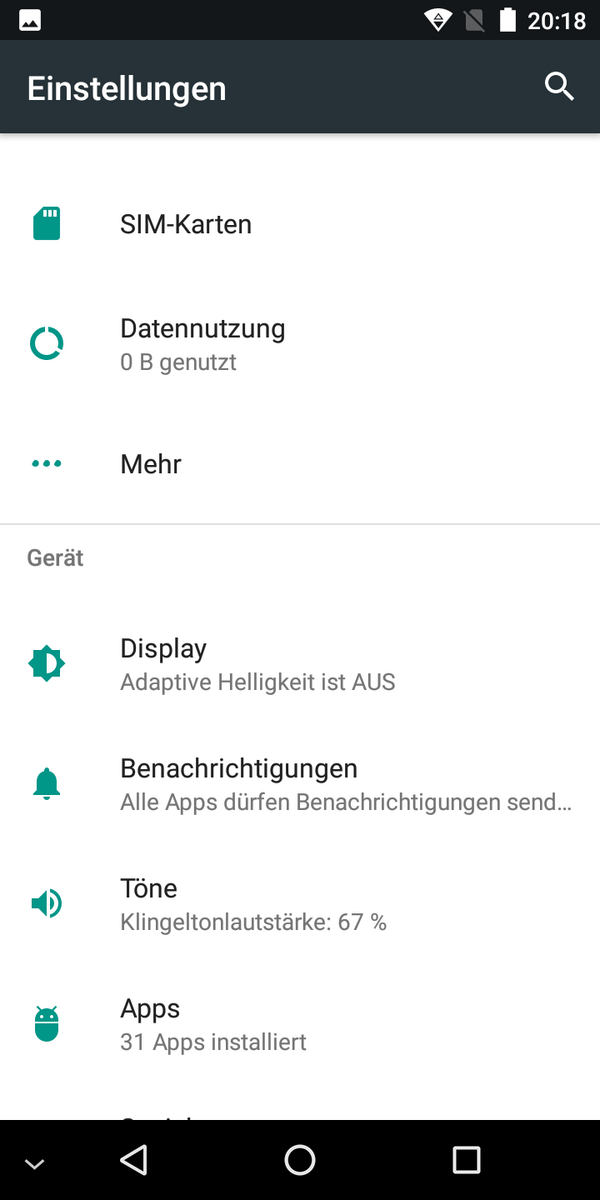Go back with the system back button
The height and width of the screenshot is (1200, 600).
[133, 1160]
